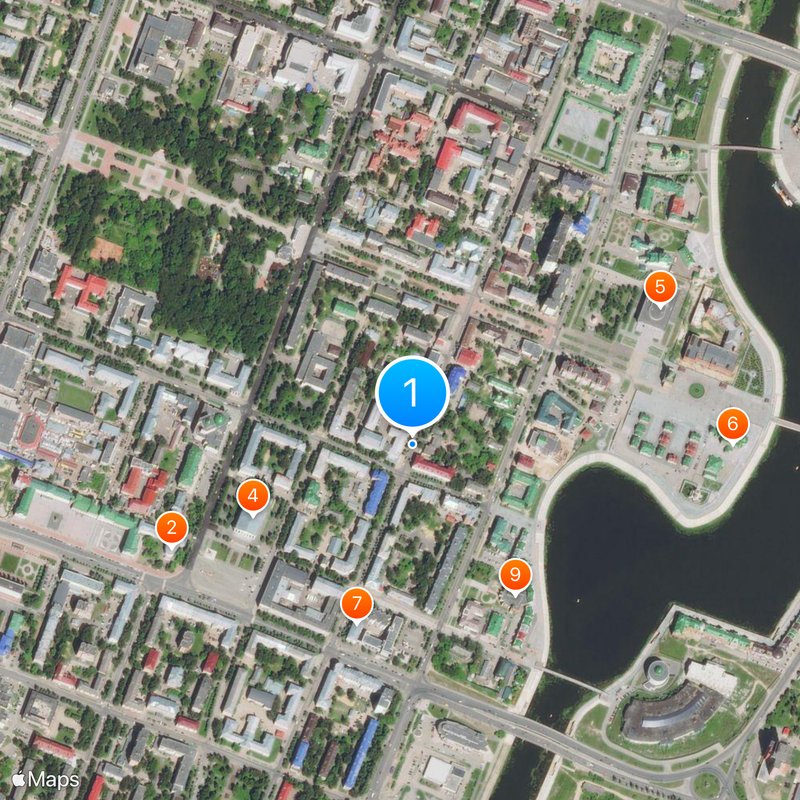Select the orange map pin numbered 5
Viewport: 800px width, 800px height.
pos(659,288)
